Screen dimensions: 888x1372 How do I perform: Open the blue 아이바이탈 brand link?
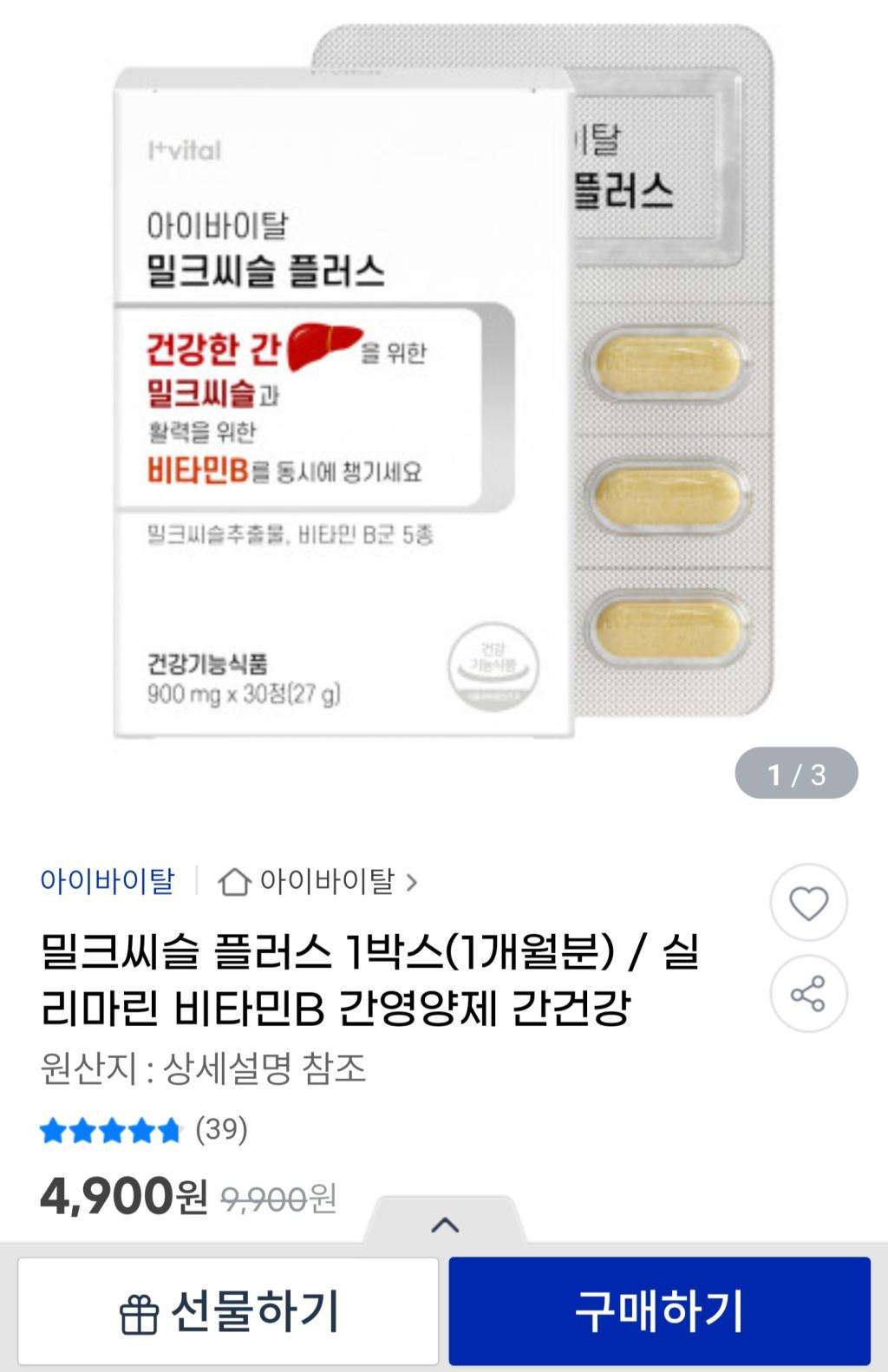click(108, 881)
